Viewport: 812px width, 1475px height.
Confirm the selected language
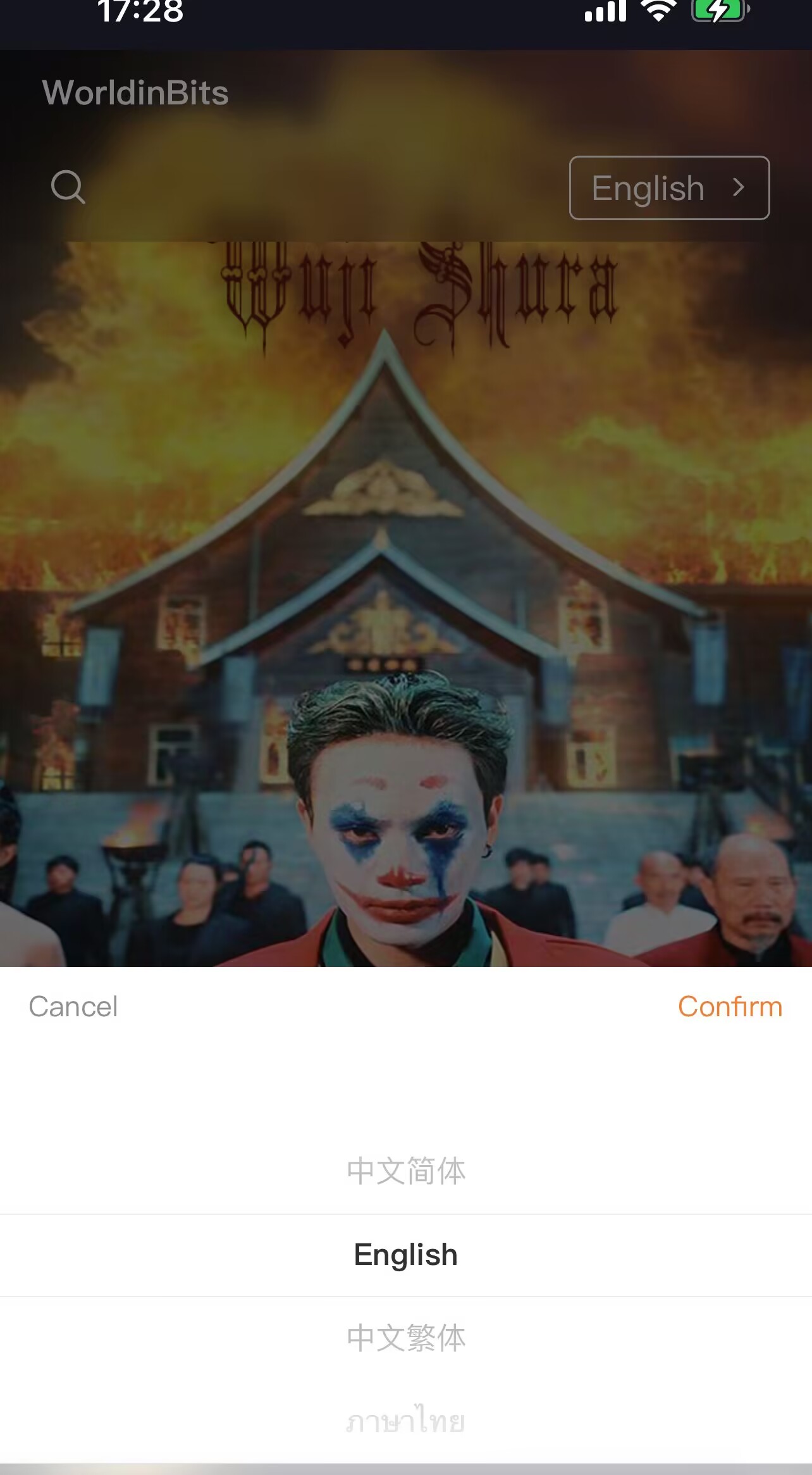730,1007
